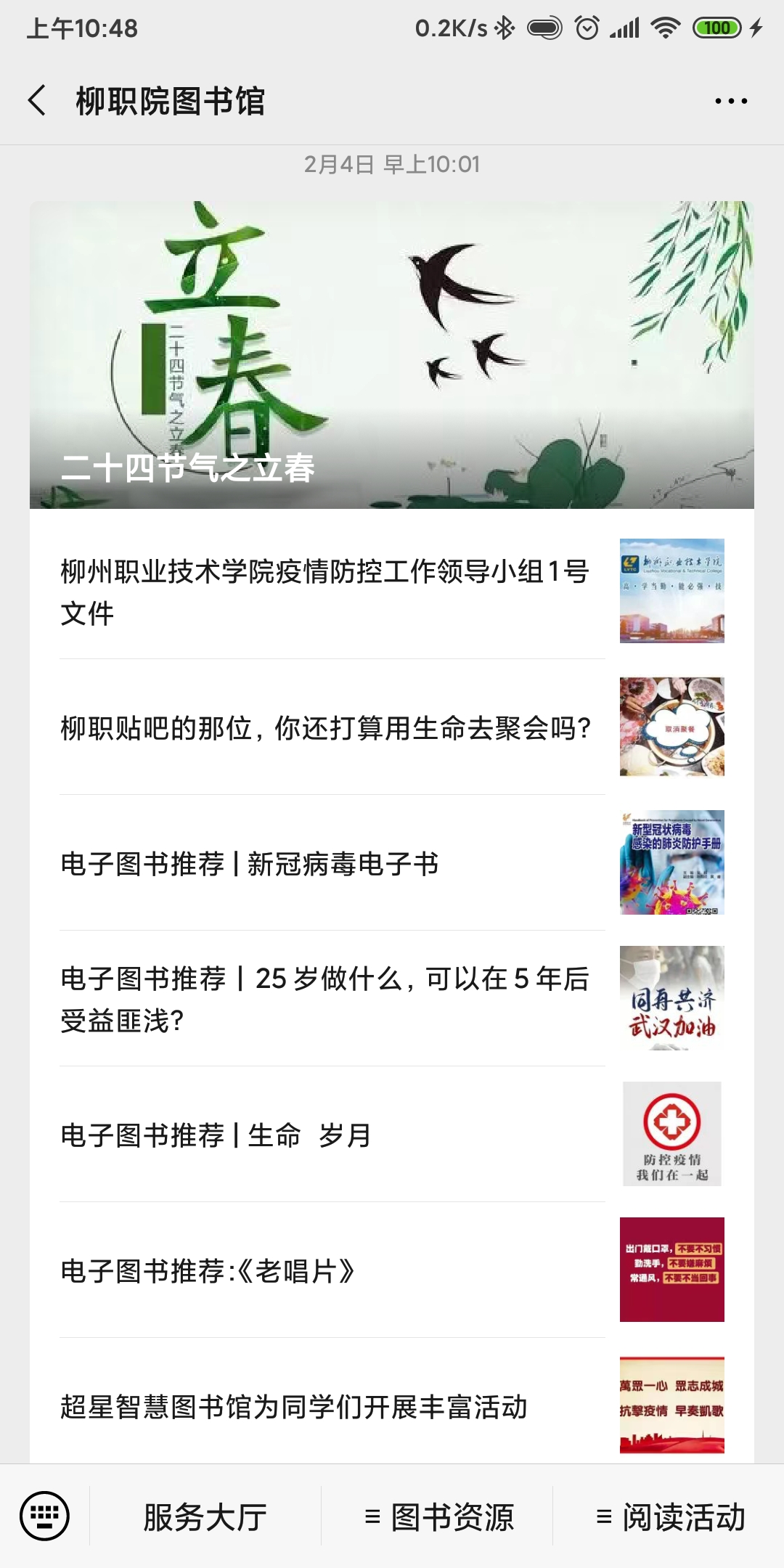Image resolution: width=784 pixels, height=1568 pixels.
Task: Open the 二十四节气之立春 banner article
Action: tap(391, 354)
